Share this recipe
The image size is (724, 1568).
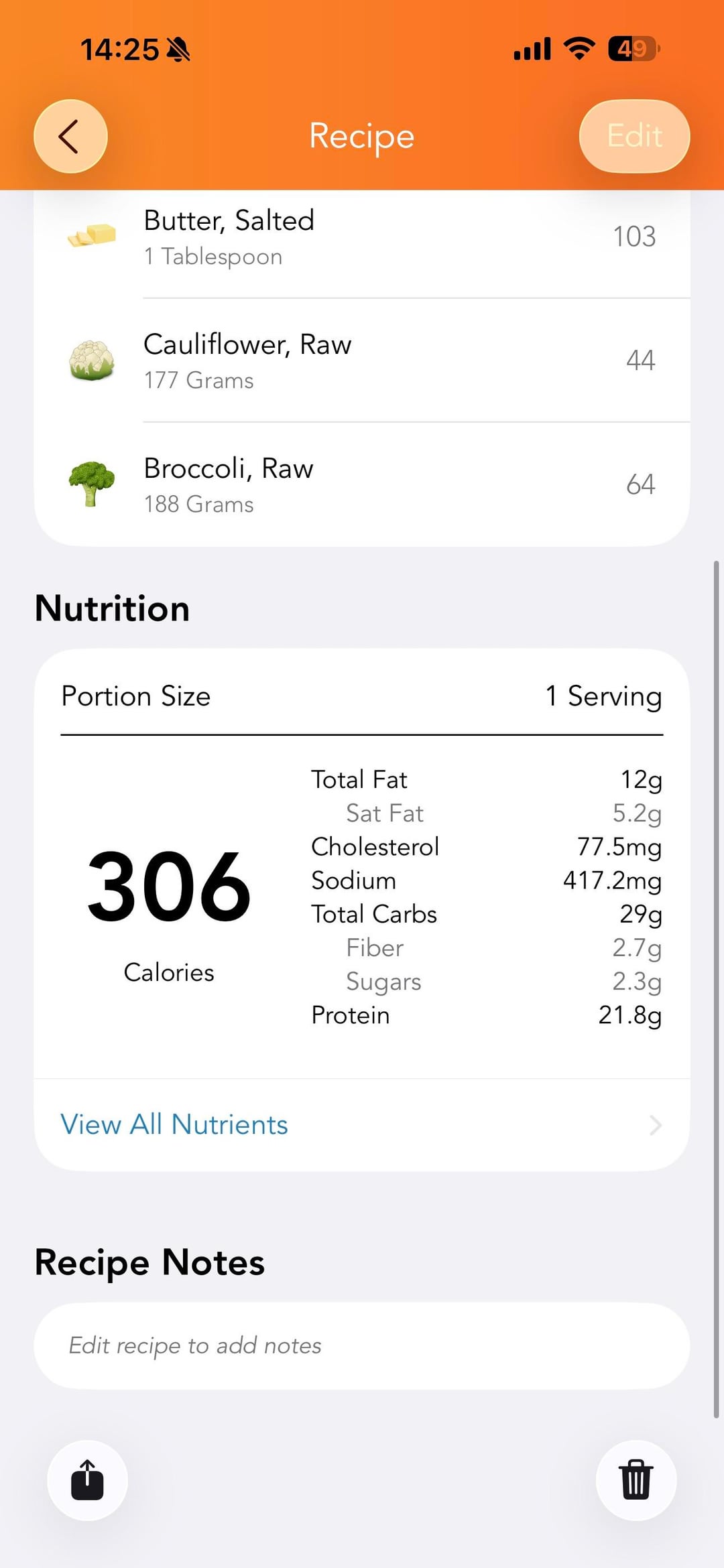(87, 1480)
